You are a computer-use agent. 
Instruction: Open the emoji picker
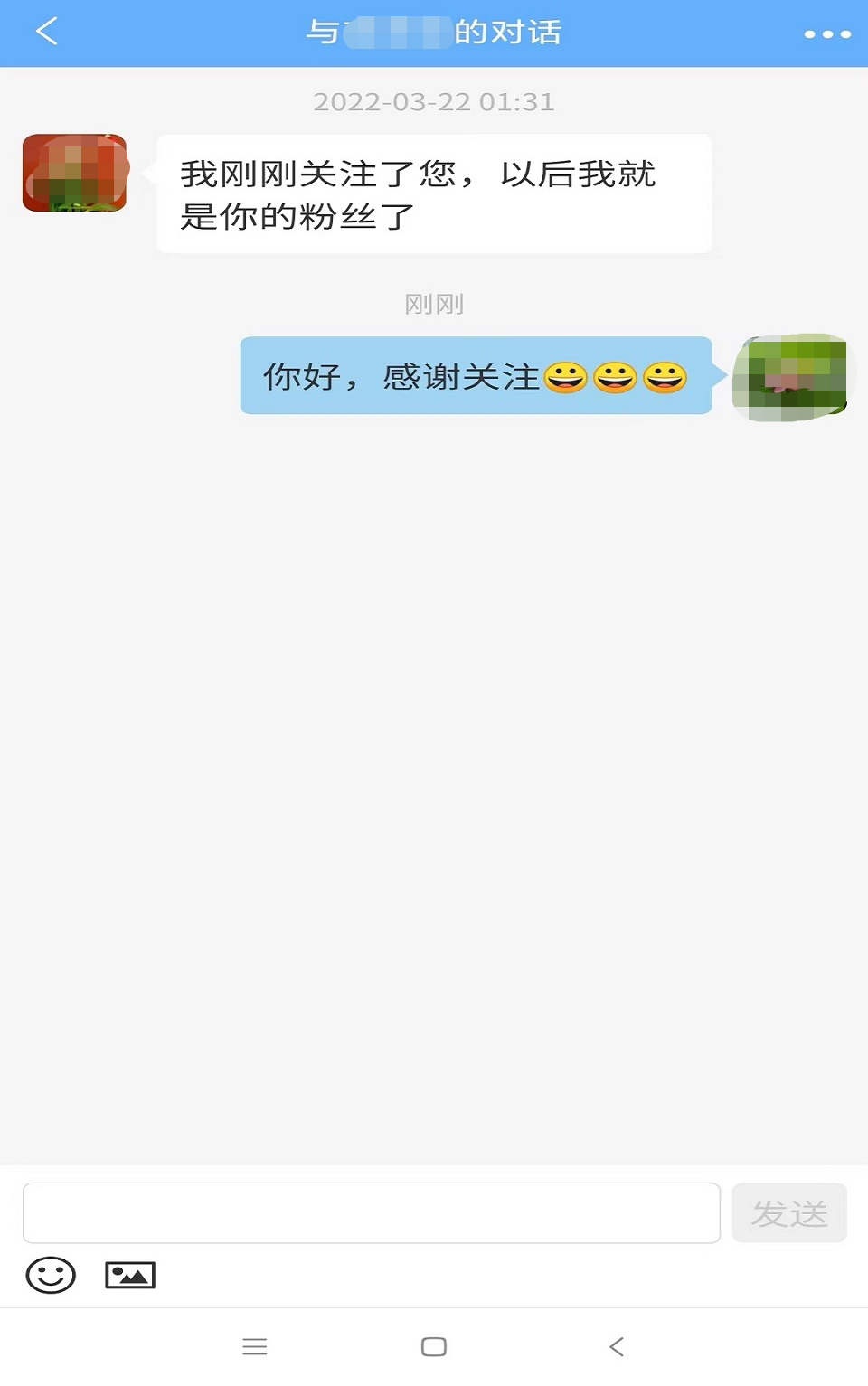[51, 1275]
